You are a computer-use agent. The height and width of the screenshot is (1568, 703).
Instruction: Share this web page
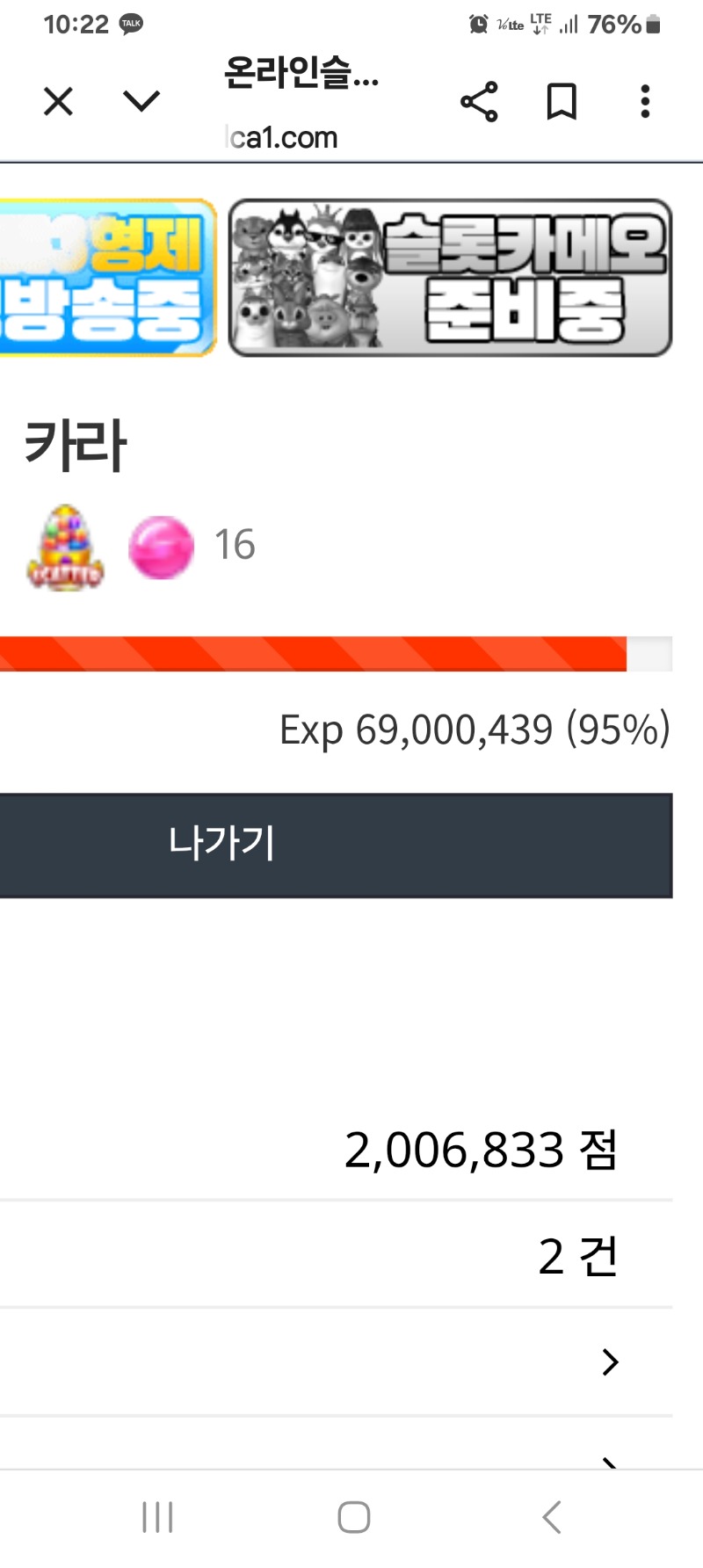(479, 102)
